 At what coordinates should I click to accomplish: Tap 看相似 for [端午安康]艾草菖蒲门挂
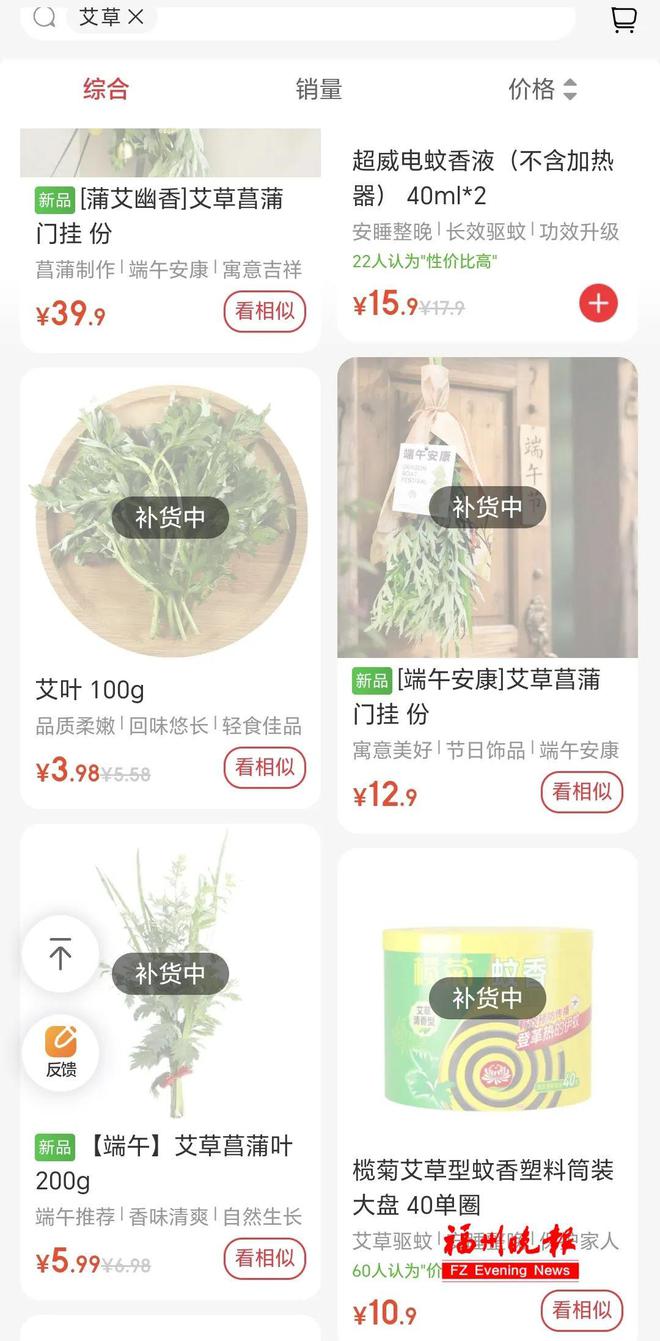point(582,792)
